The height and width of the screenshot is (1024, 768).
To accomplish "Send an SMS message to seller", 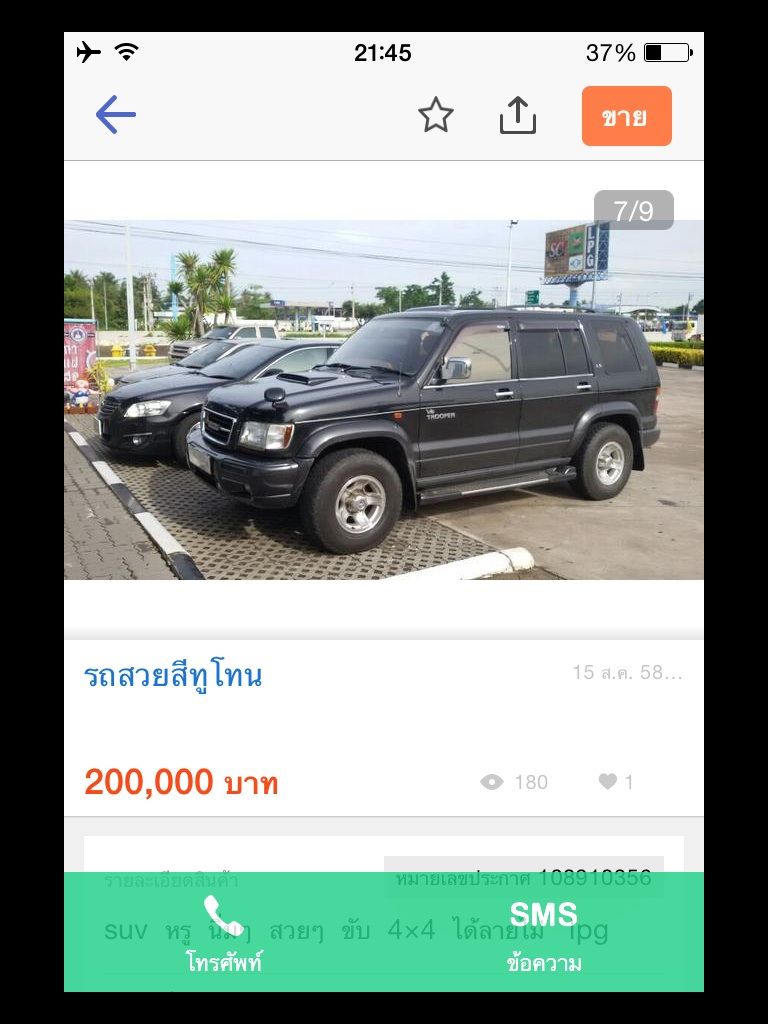I will coord(544,933).
